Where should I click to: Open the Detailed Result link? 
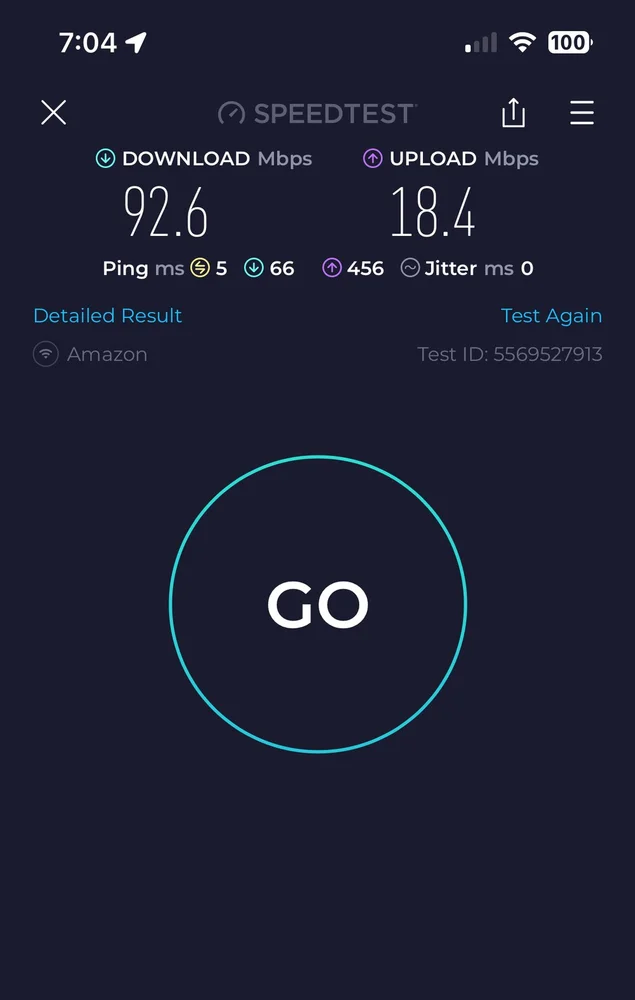point(107,316)
